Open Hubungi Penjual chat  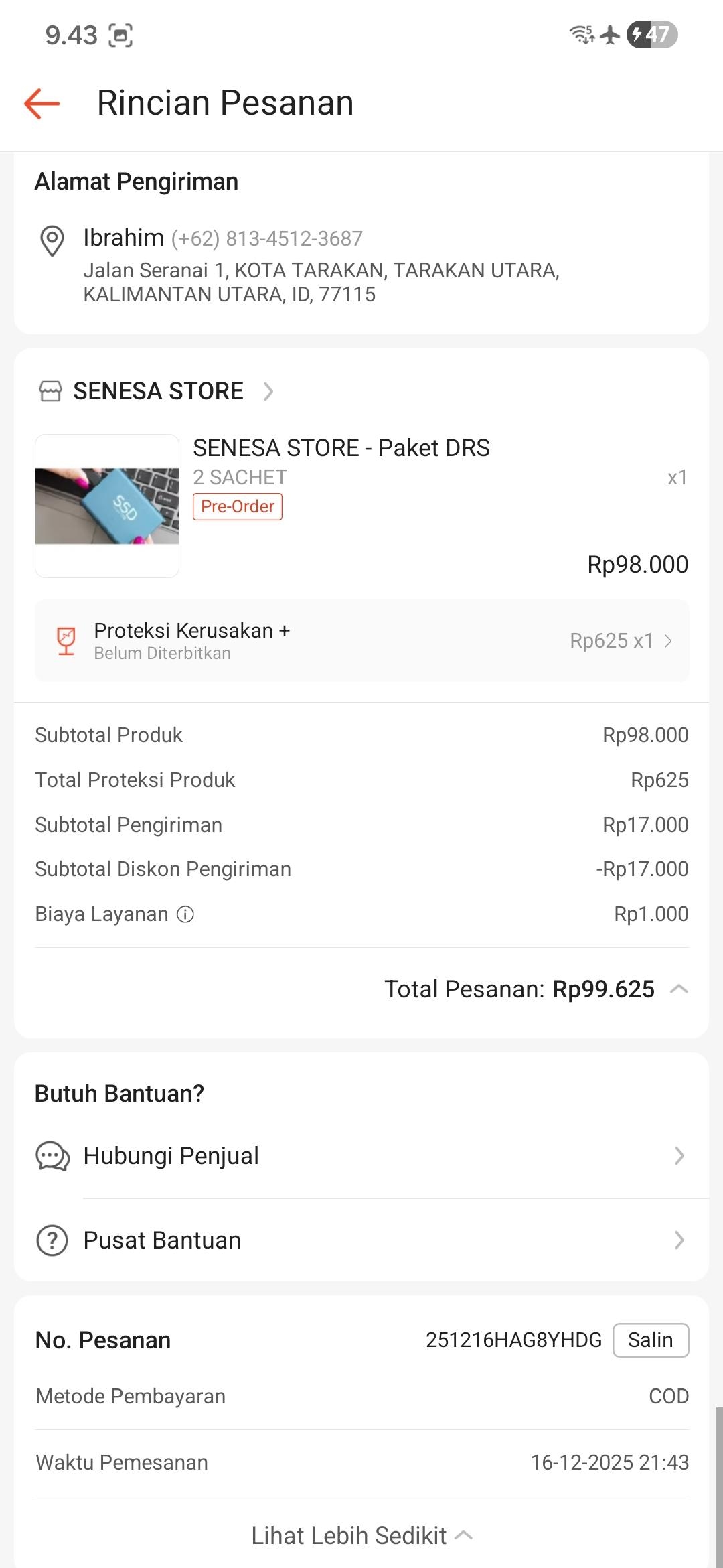pos(361,1156)
